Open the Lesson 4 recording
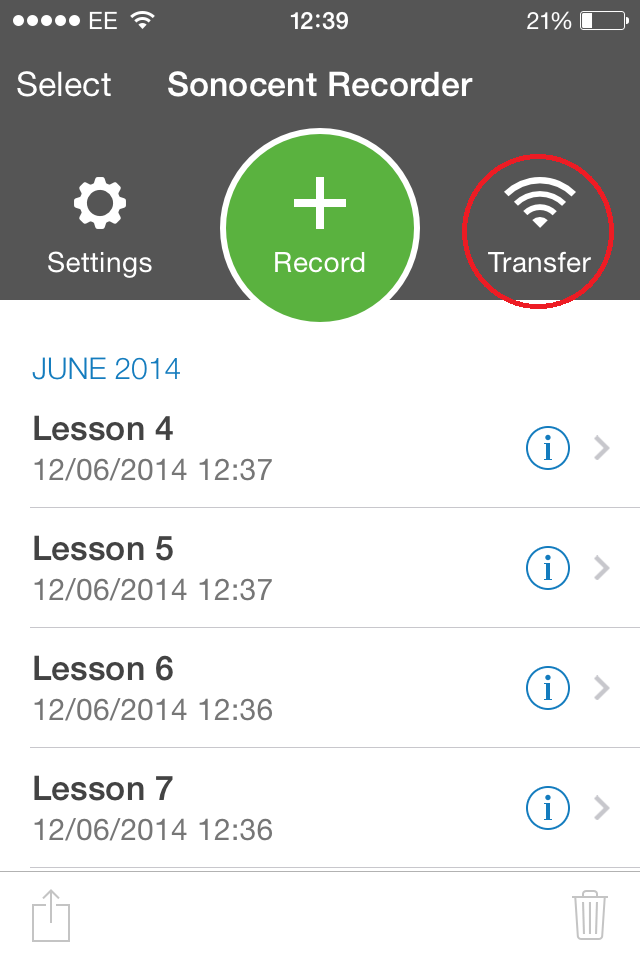Viewport: 640px width, 960px height. tap(200, 448)
